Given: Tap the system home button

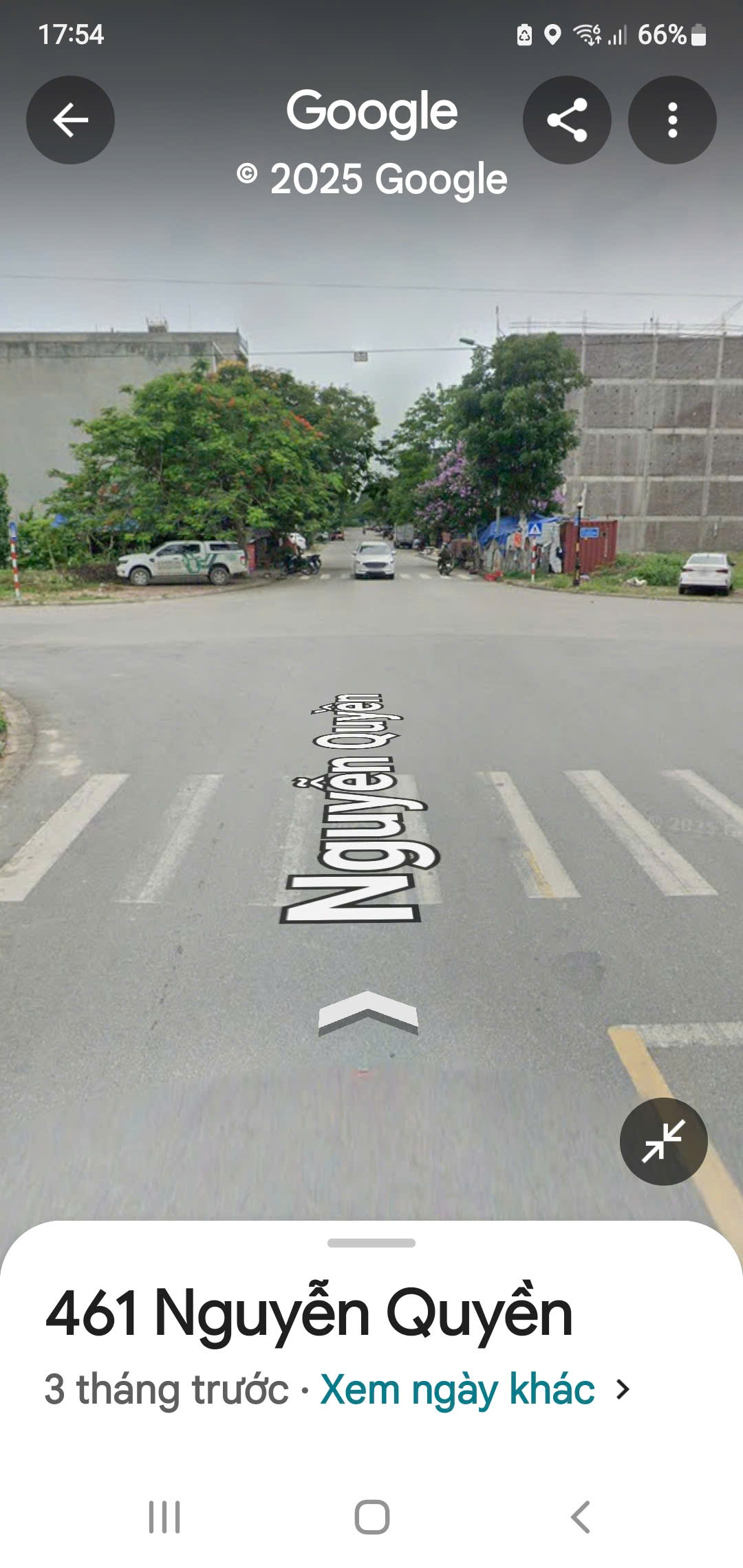Looking at the screenshot, I should [x=372, y=1516].
